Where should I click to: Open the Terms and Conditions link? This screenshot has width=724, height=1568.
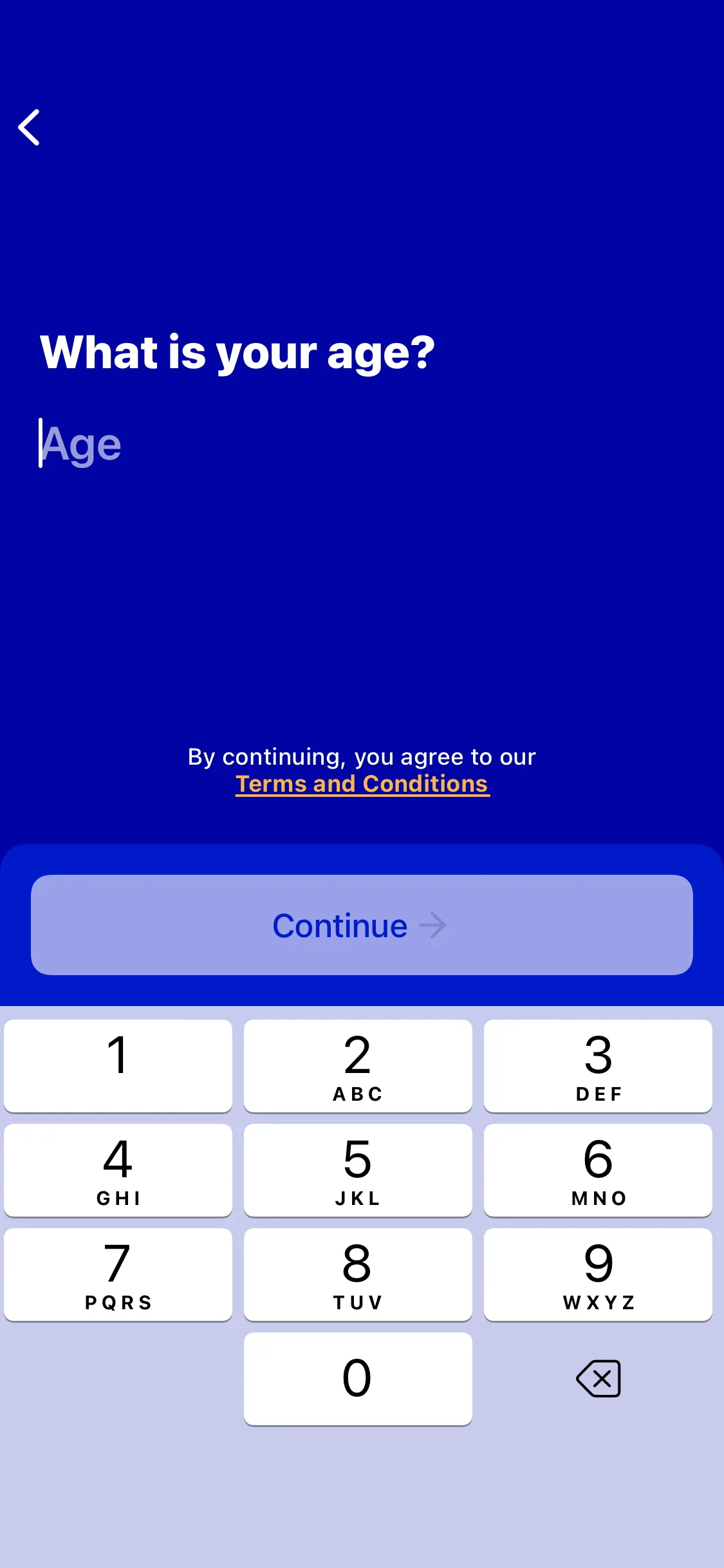point(362,784)
